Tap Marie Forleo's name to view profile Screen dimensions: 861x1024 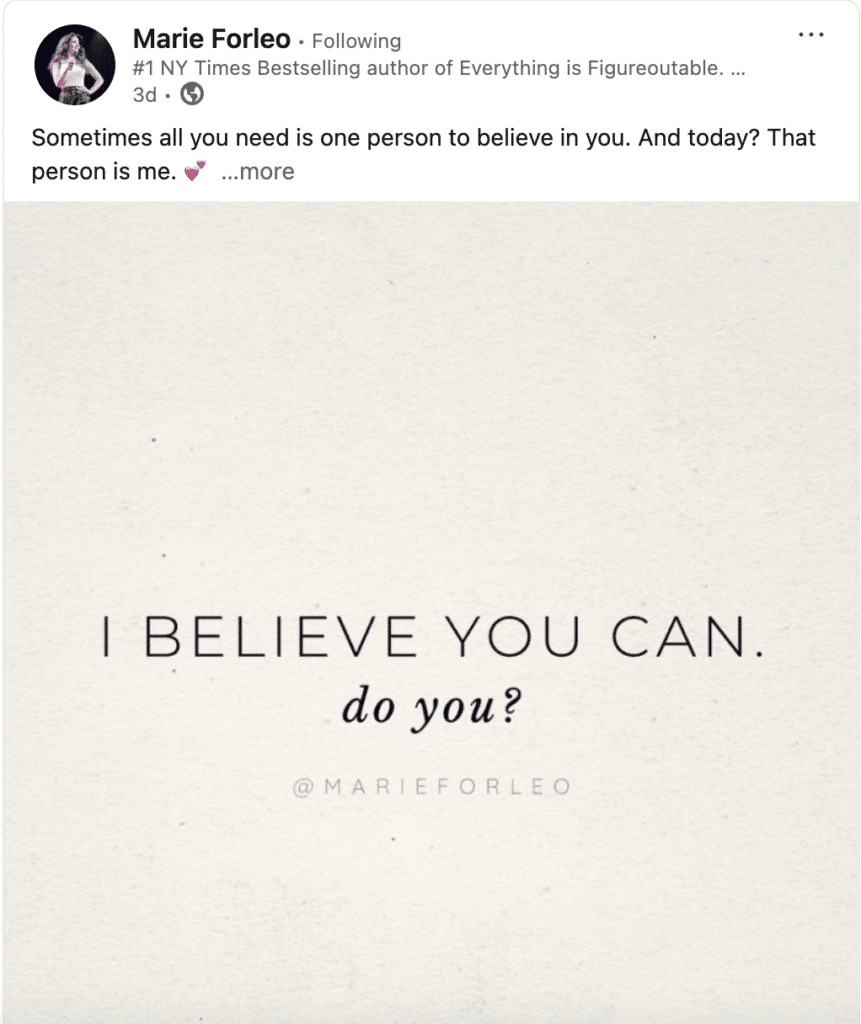211,39
